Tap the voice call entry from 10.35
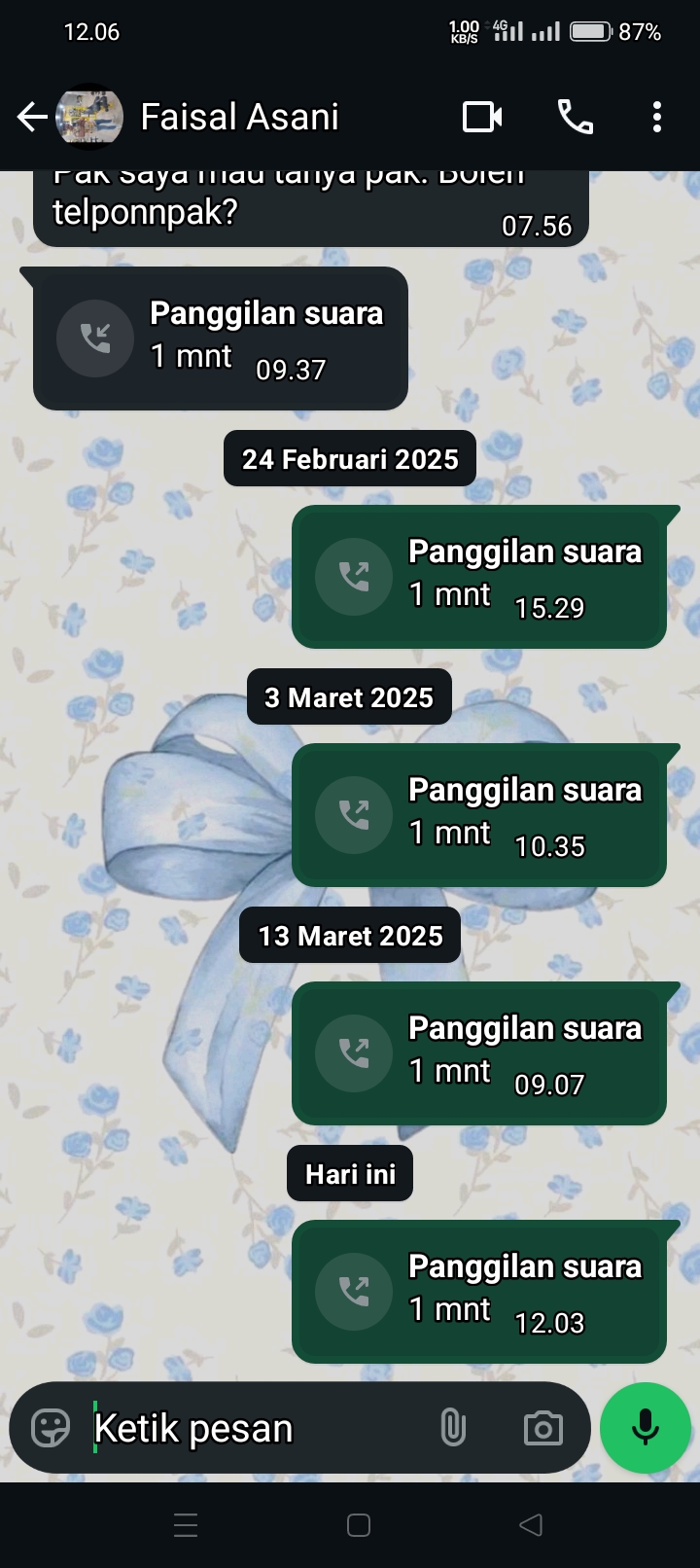The image size is (700, 1568). [478, 815]
